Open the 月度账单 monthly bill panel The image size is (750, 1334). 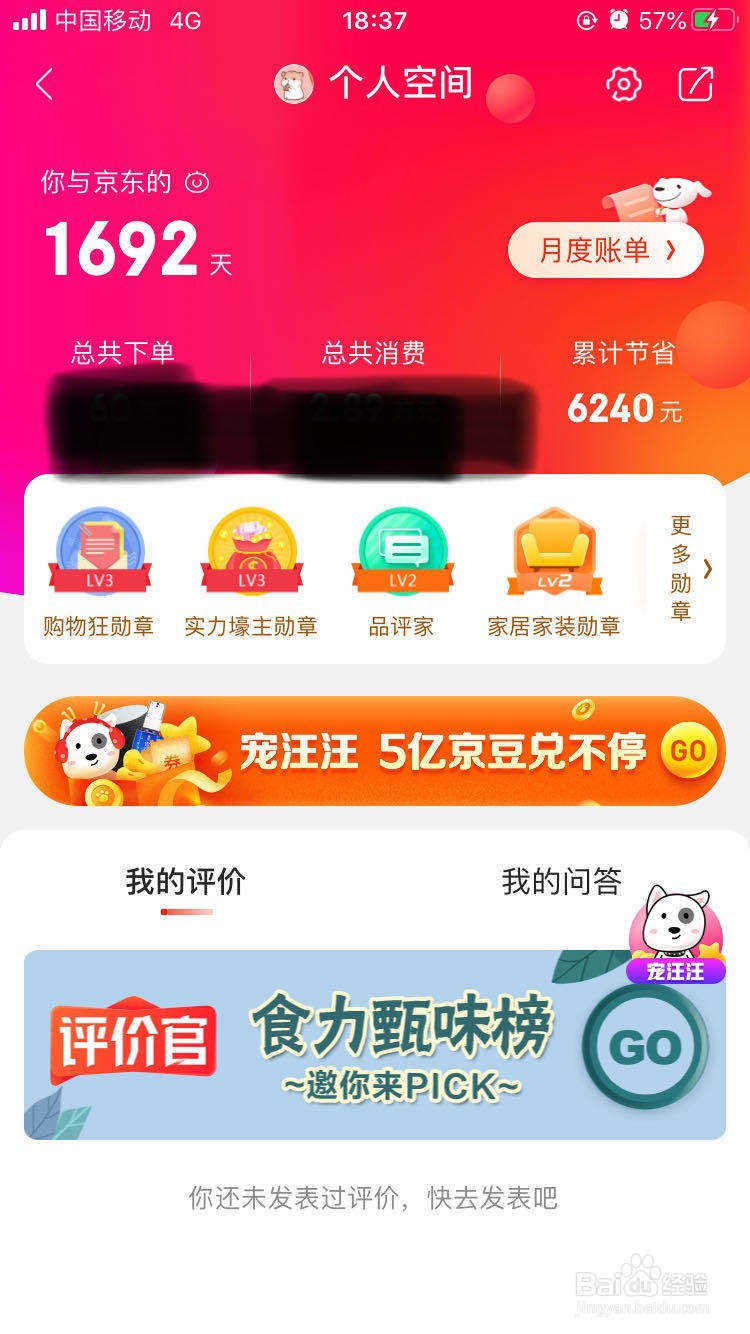coord(605,250)
